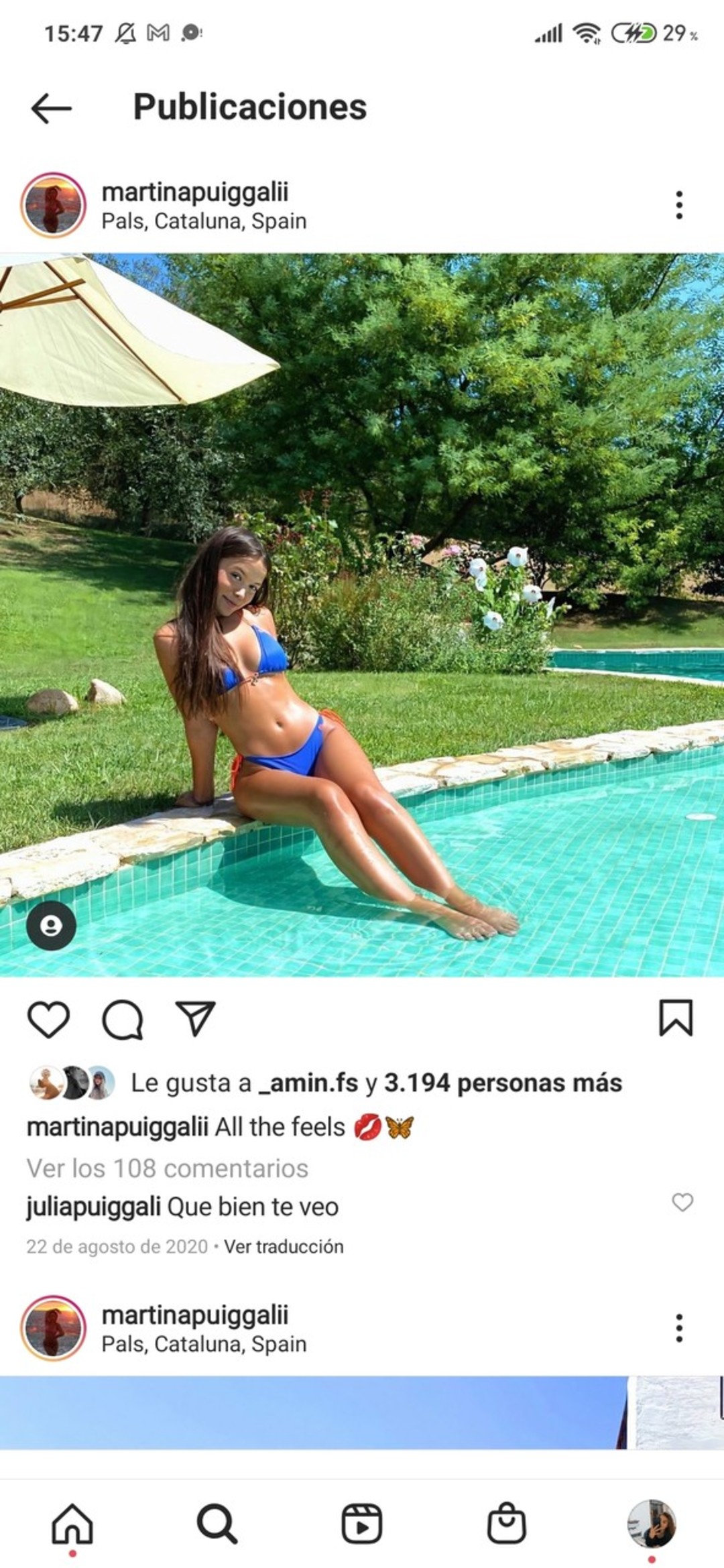Open the Pals, Cataluna location on the first post

204,221
